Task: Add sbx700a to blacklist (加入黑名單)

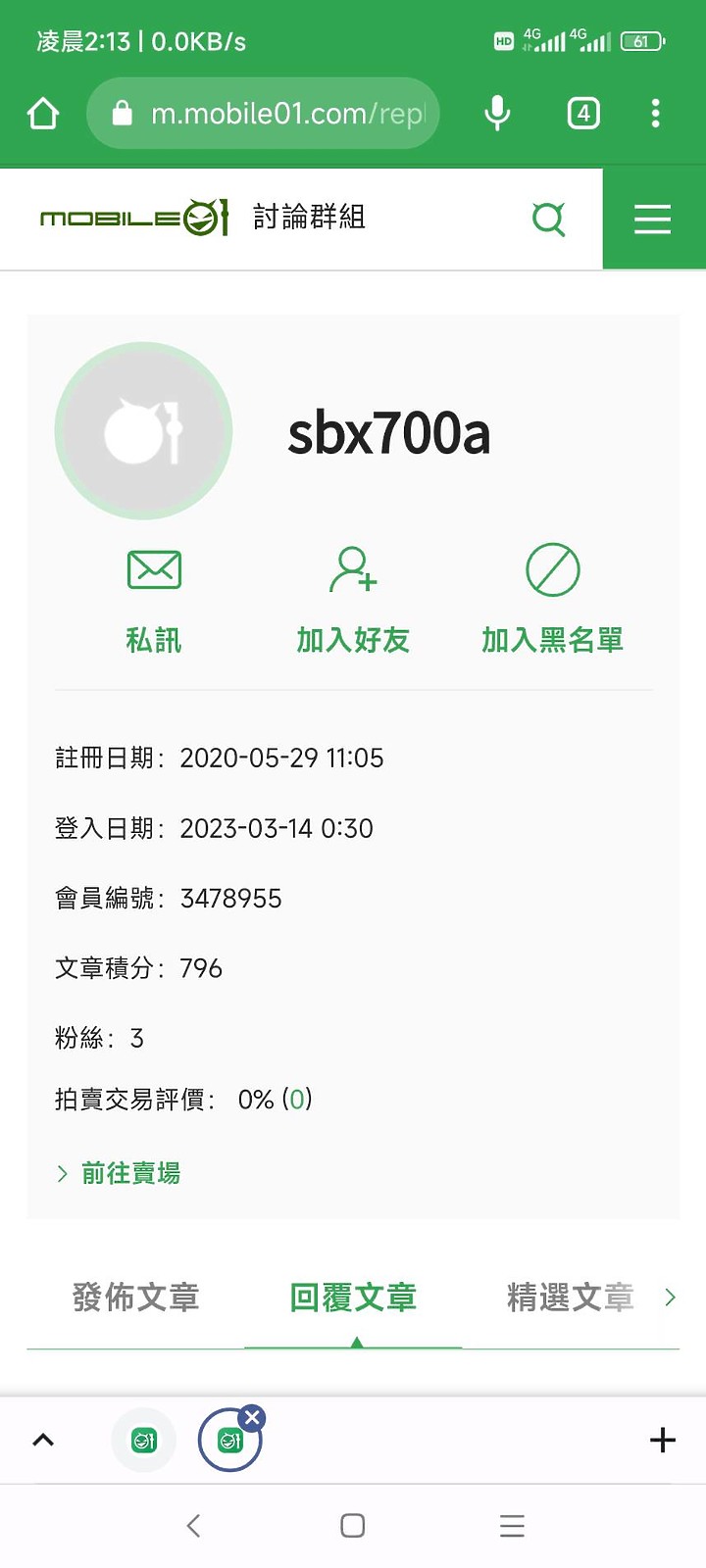Action: click(553, 599)
